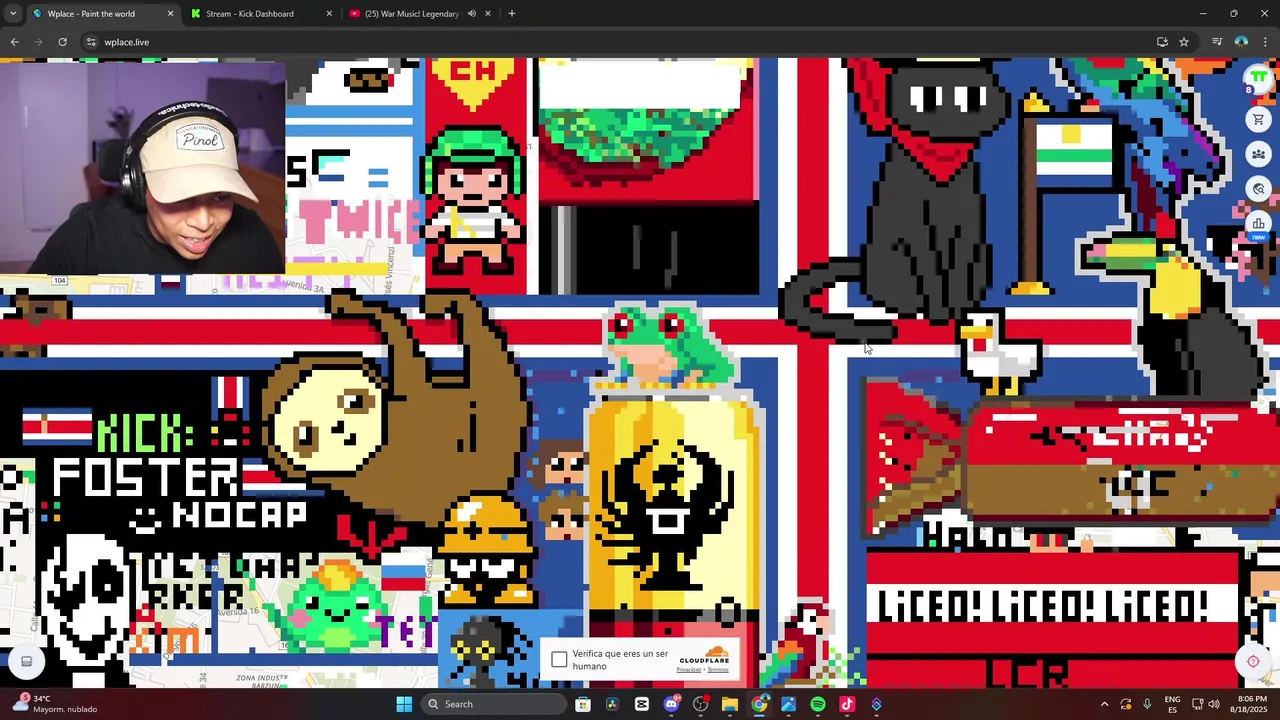Open the shopping cart store
The height and width of the screenshot is (720, 1280).
coord(1258,119)
